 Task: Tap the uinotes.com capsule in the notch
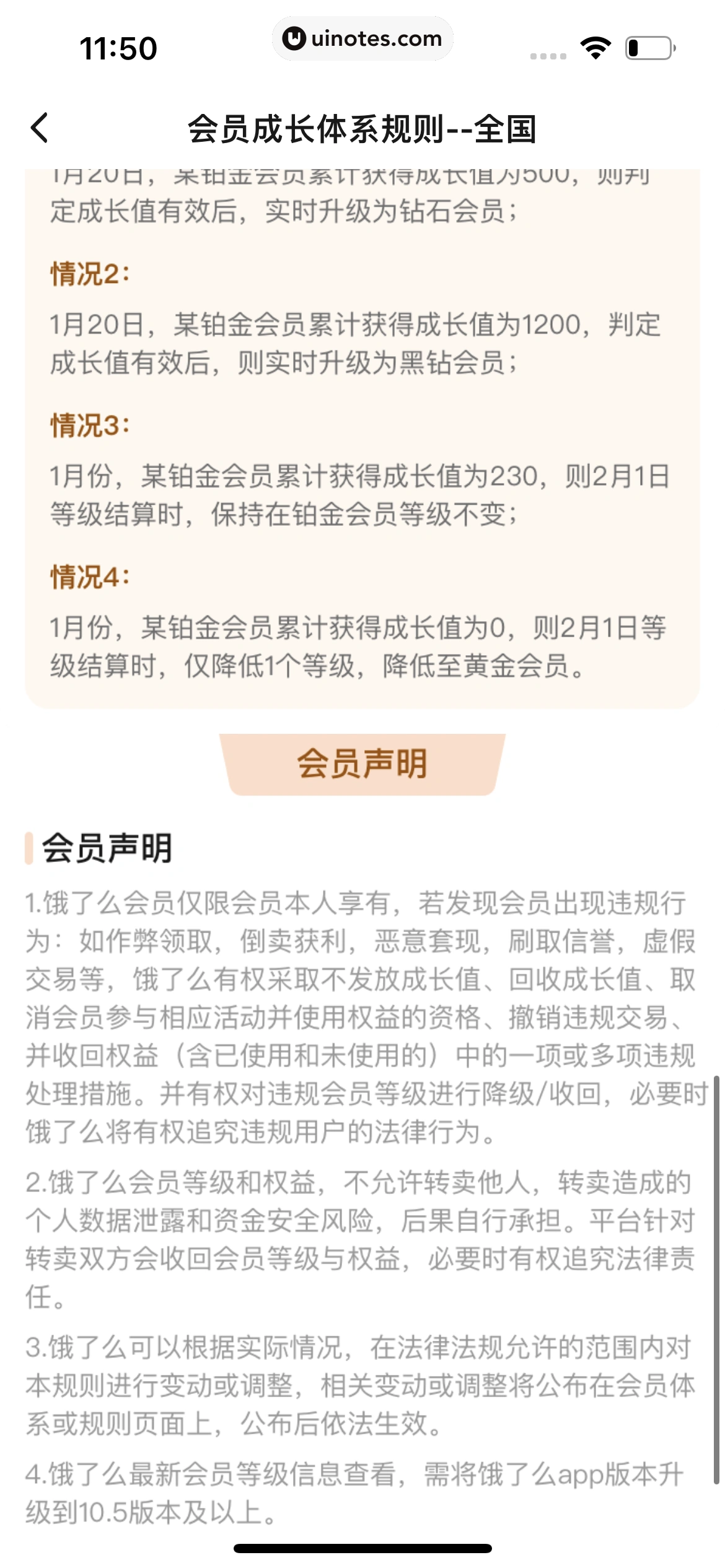[362, 38]
